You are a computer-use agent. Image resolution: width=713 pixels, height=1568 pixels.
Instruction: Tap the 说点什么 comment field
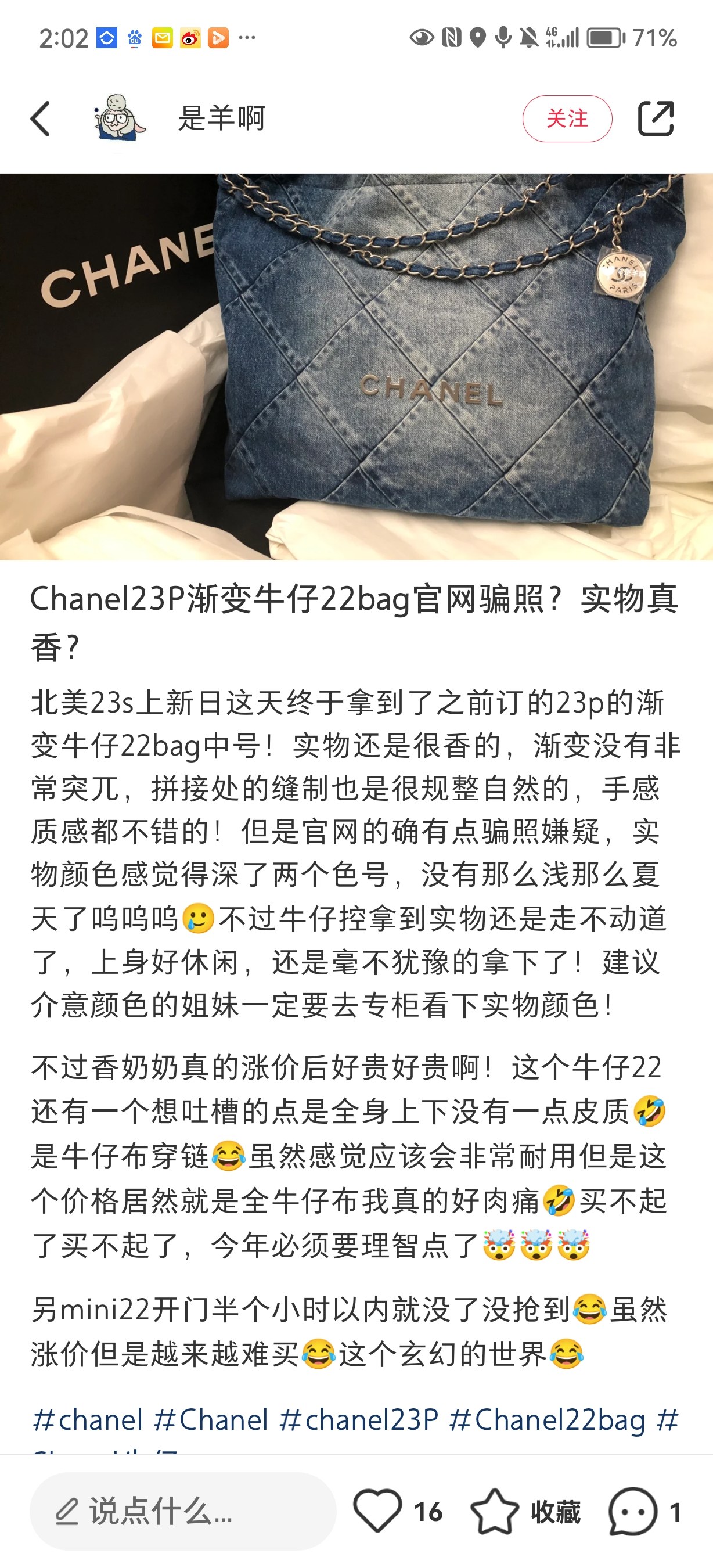point(182,1511)
